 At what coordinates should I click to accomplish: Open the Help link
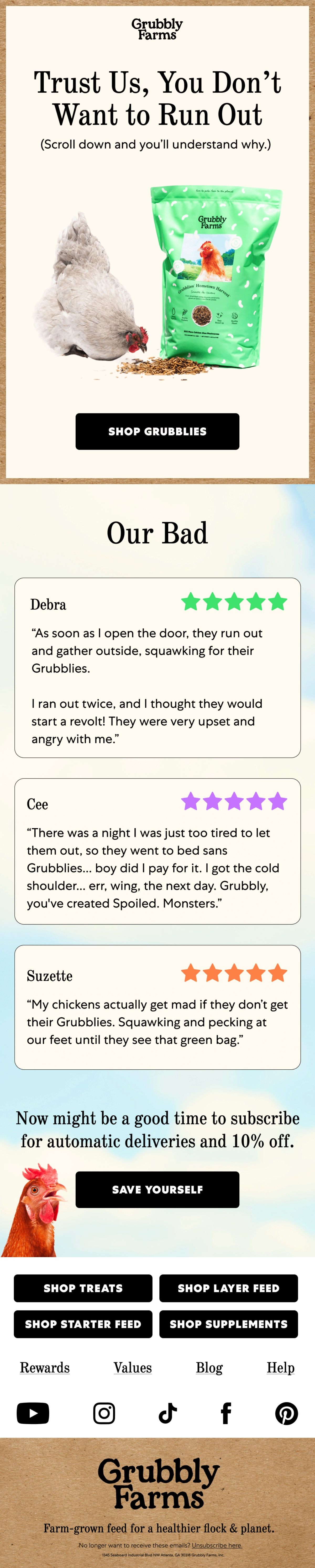(280, 1368)
